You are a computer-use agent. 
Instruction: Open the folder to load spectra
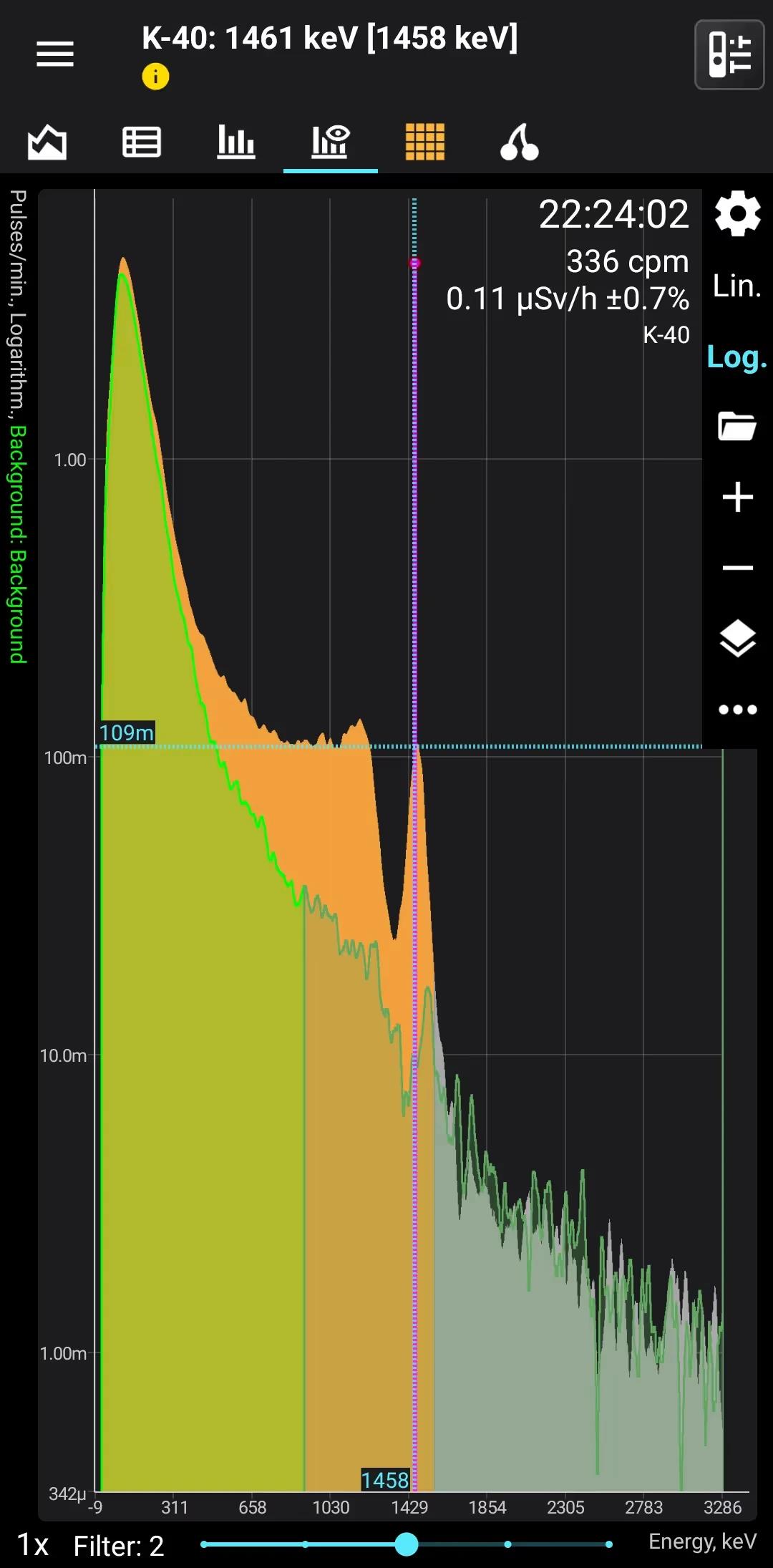(737, 426)
